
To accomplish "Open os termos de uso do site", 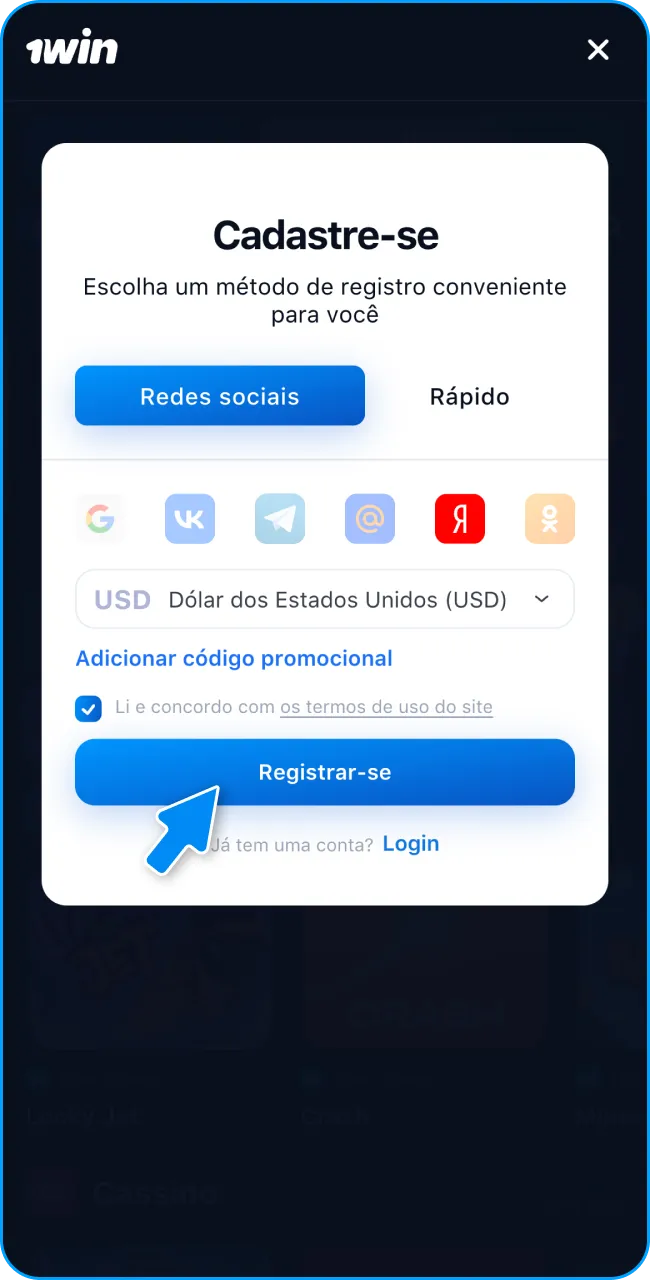I will [386, 707].
